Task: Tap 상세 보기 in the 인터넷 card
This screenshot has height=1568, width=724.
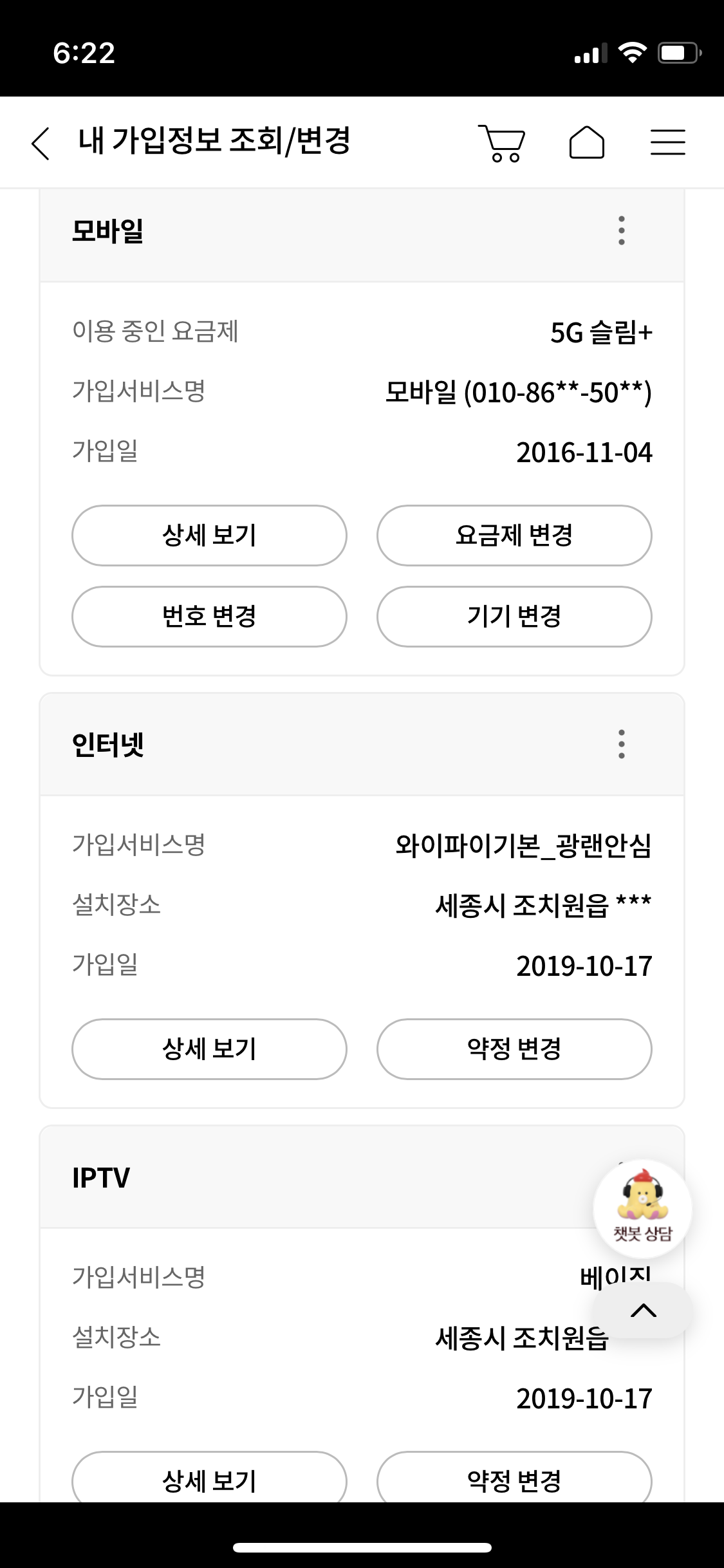Action: click(209, 1049)
